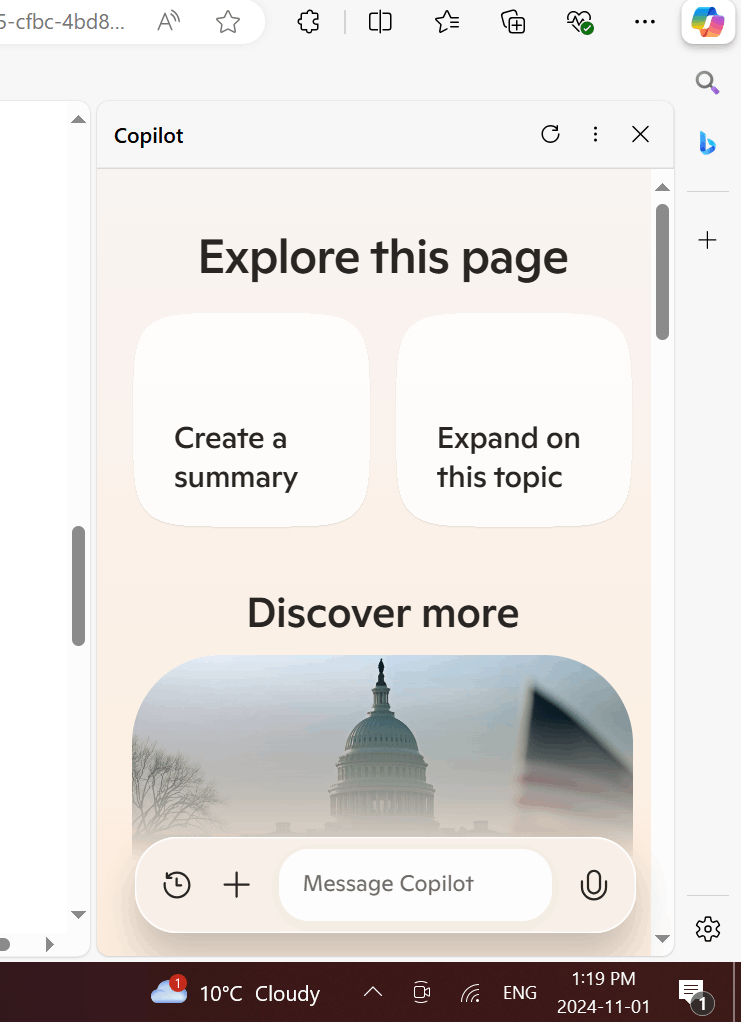
Task: Toggle the Copilot icon in the toolbar
Action: [708, 22]
